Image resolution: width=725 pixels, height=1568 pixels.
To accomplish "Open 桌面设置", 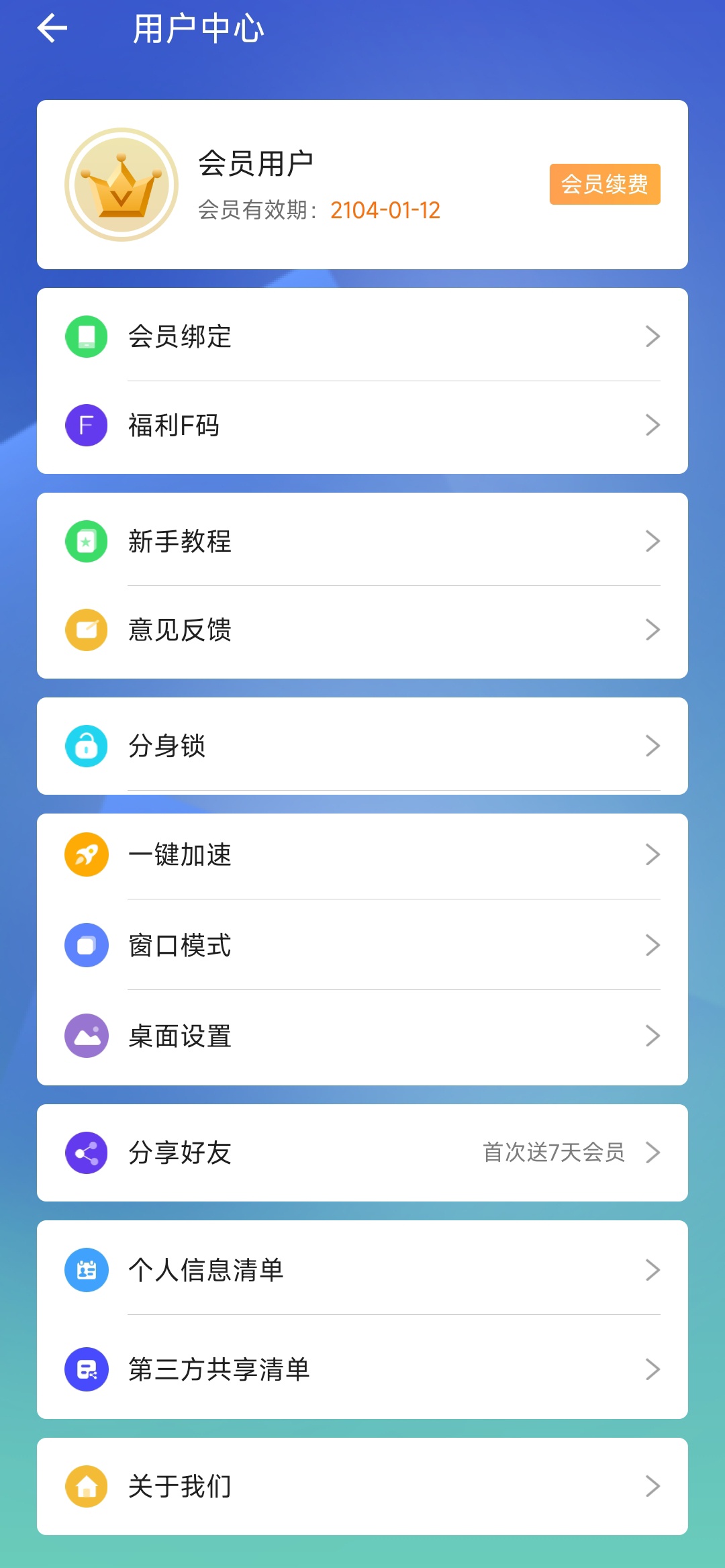I will tap(362, 1036).
